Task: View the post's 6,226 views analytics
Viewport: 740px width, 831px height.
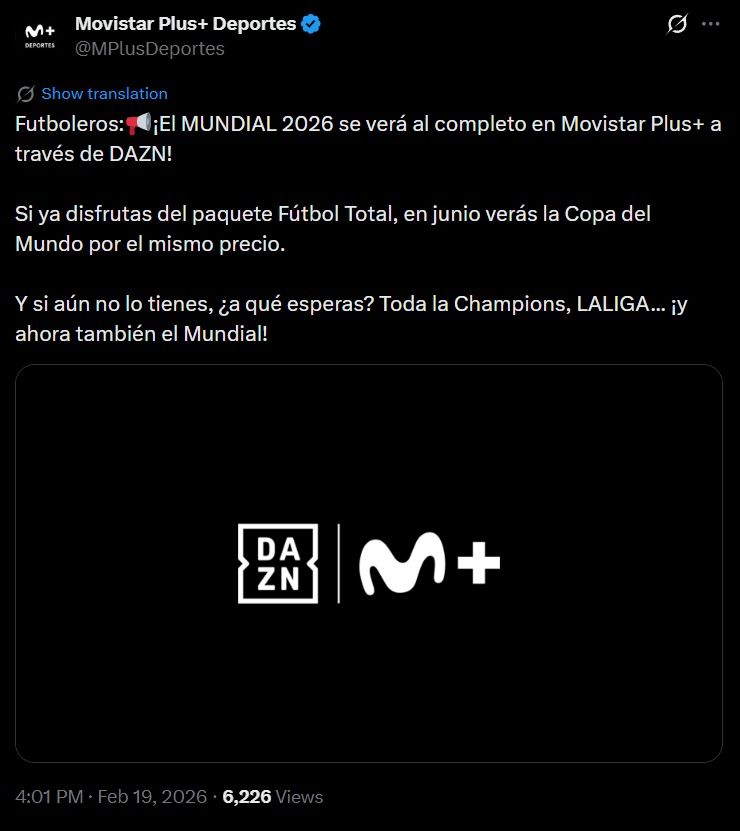Action: [x=272, y=797]
